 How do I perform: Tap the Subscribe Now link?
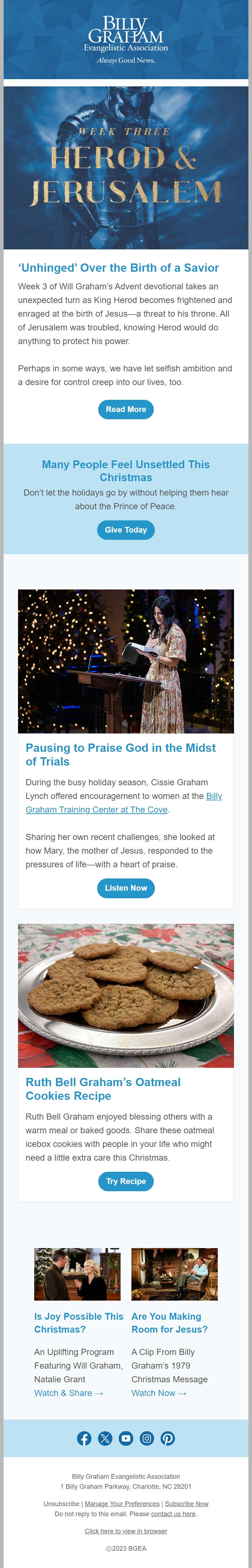coord(187,1504)
